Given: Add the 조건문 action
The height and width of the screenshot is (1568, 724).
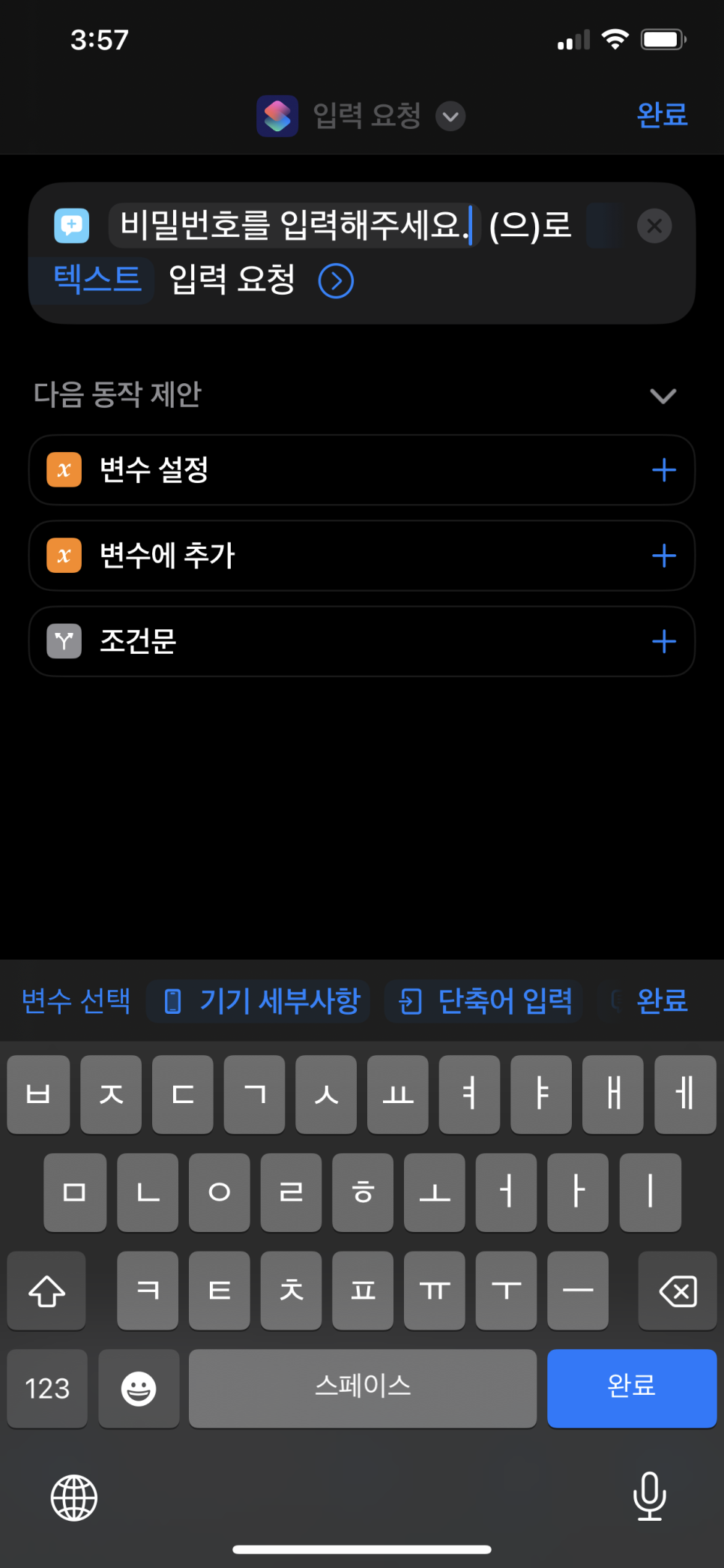Looking at the screenshot, I should (664, 641).
